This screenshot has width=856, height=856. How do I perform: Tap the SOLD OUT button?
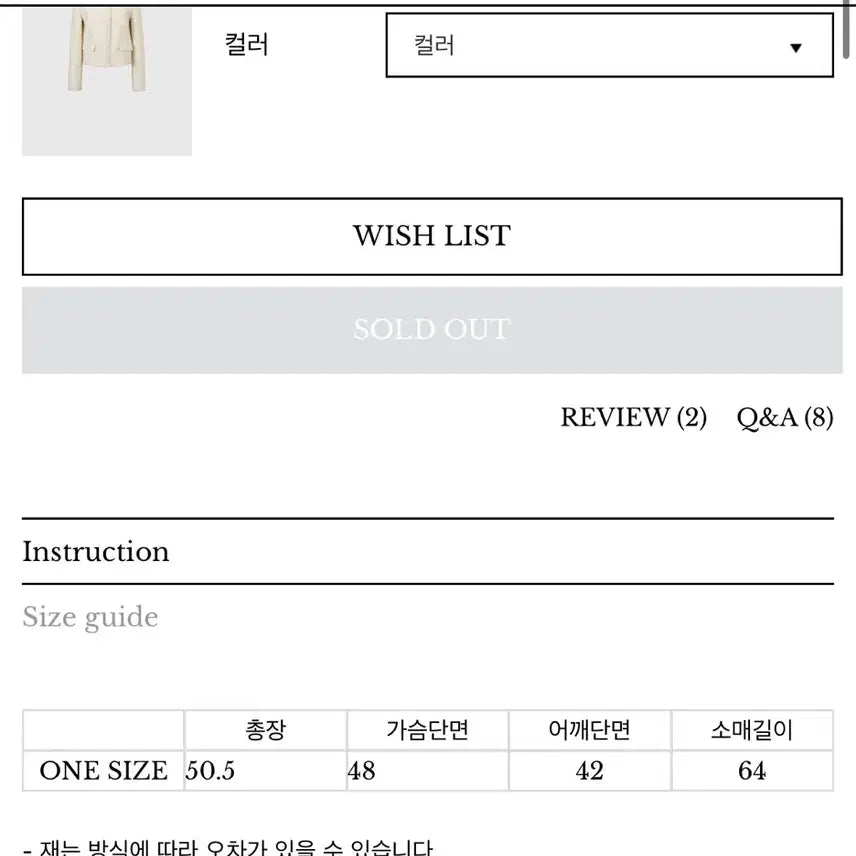(432, 330)
